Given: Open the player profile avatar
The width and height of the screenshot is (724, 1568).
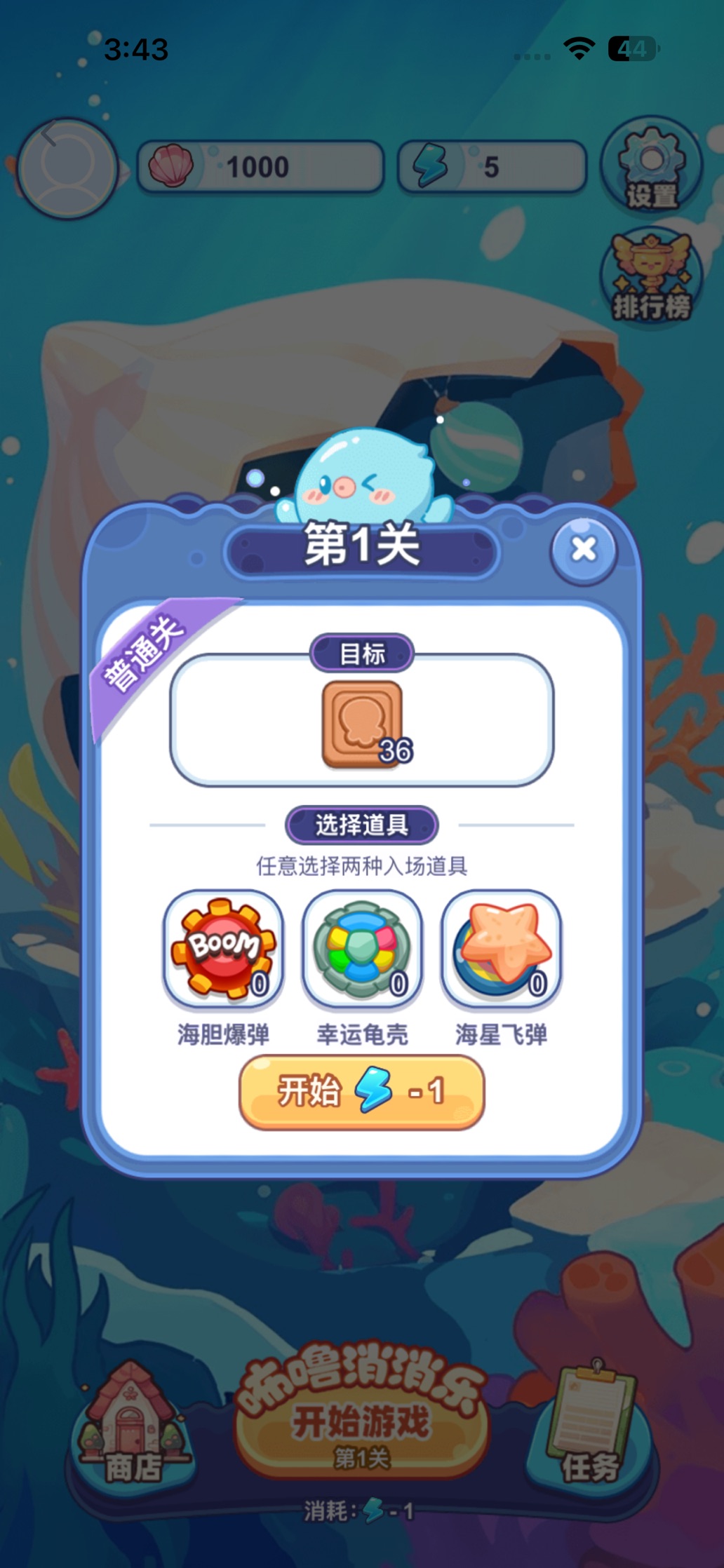Looking at the screenshot, I should pos(67,168).
